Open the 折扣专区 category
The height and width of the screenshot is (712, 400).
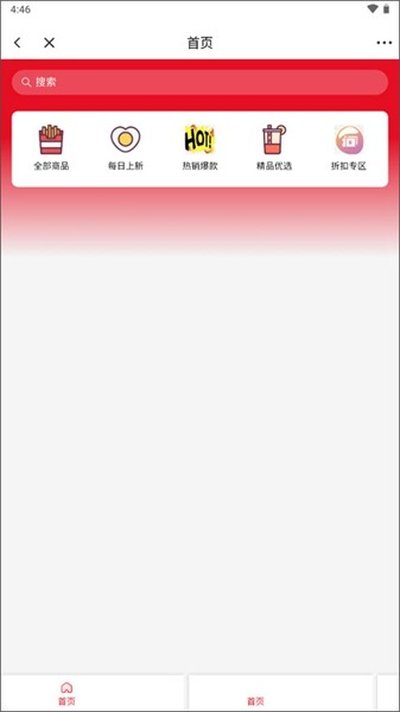coord(349,148)
